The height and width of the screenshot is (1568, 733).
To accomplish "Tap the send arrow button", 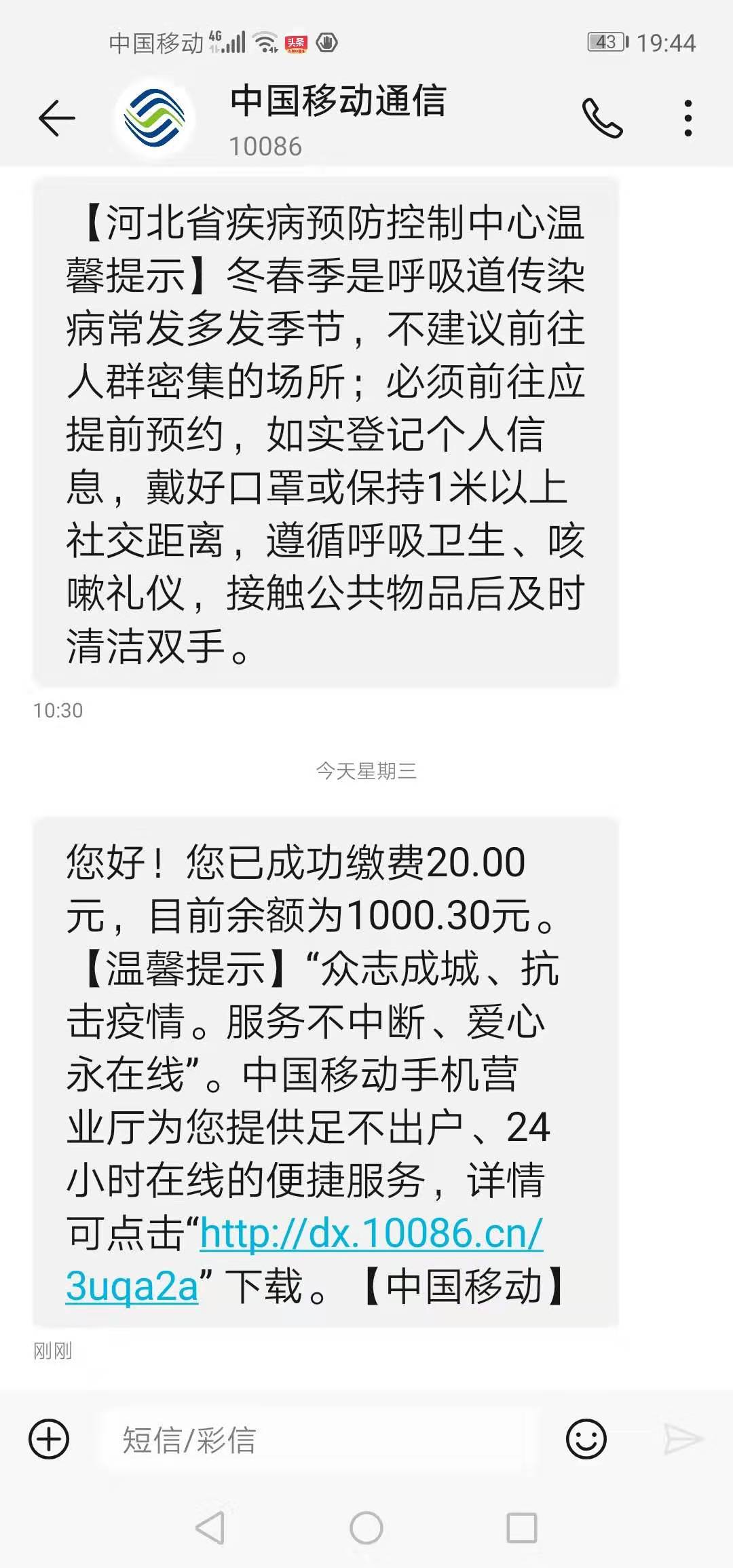I will click(x=682, y=1438).
